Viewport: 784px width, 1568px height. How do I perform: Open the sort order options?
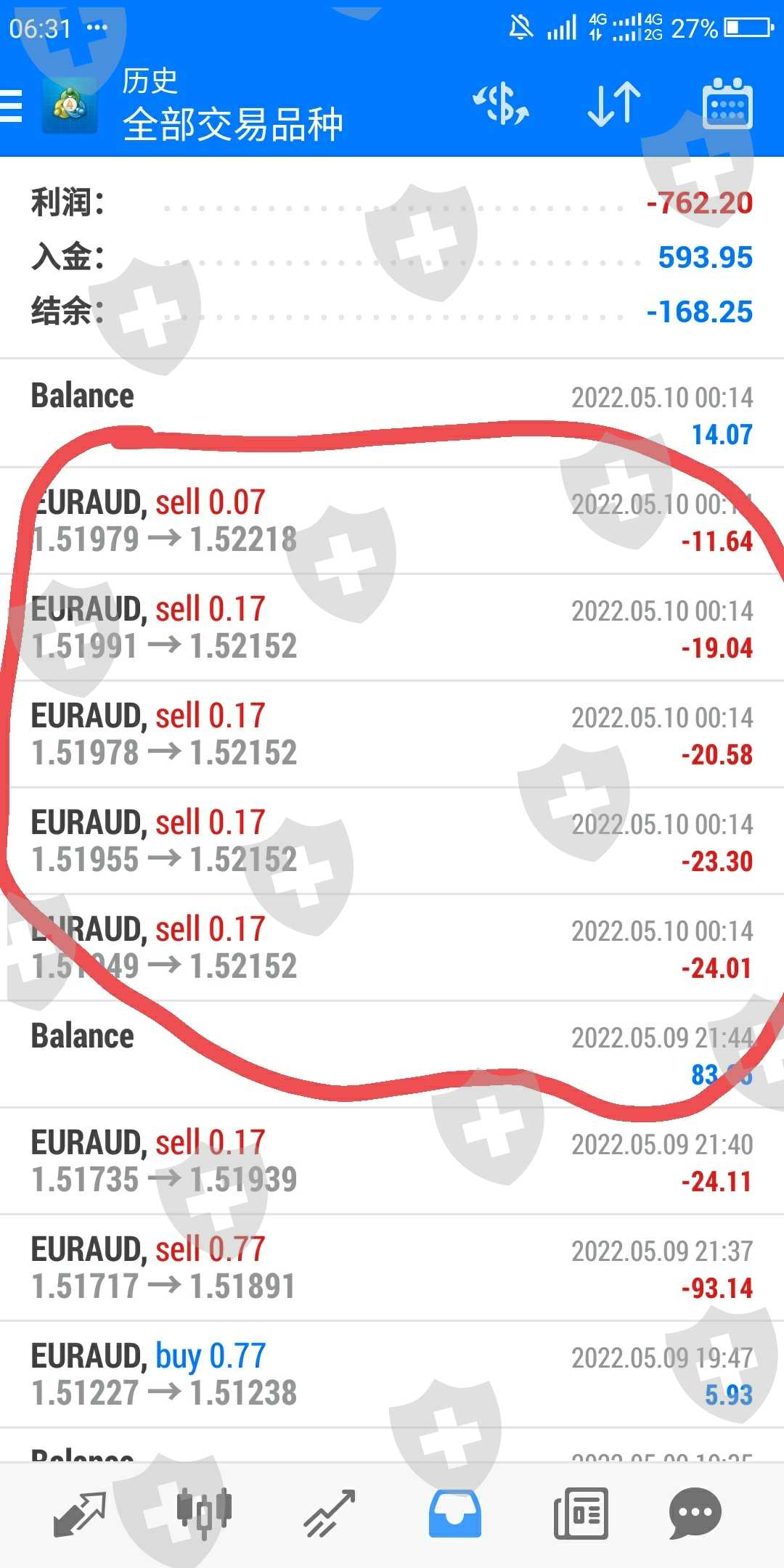click(614, 105)
